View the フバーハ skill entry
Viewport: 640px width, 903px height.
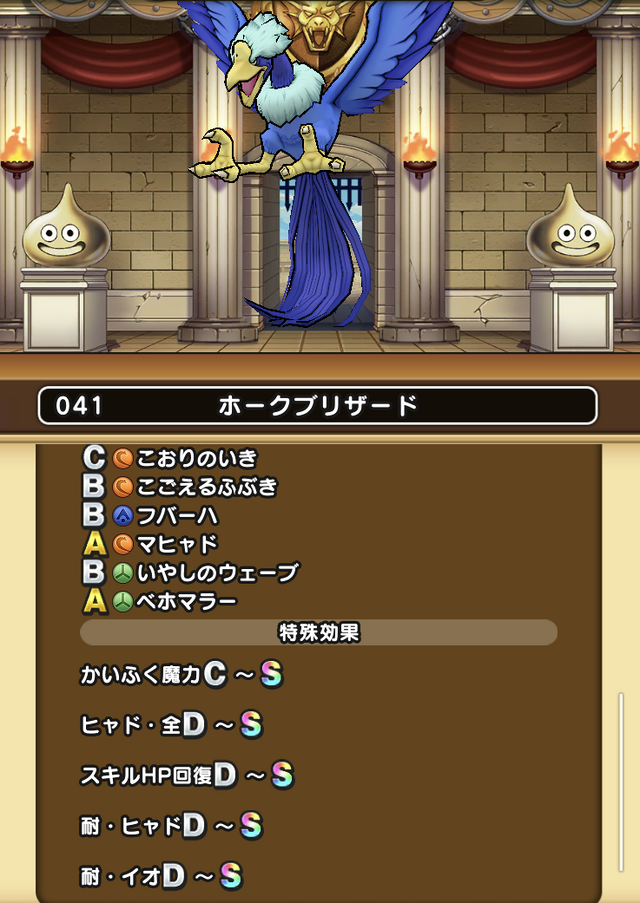[x=177, y=516]
